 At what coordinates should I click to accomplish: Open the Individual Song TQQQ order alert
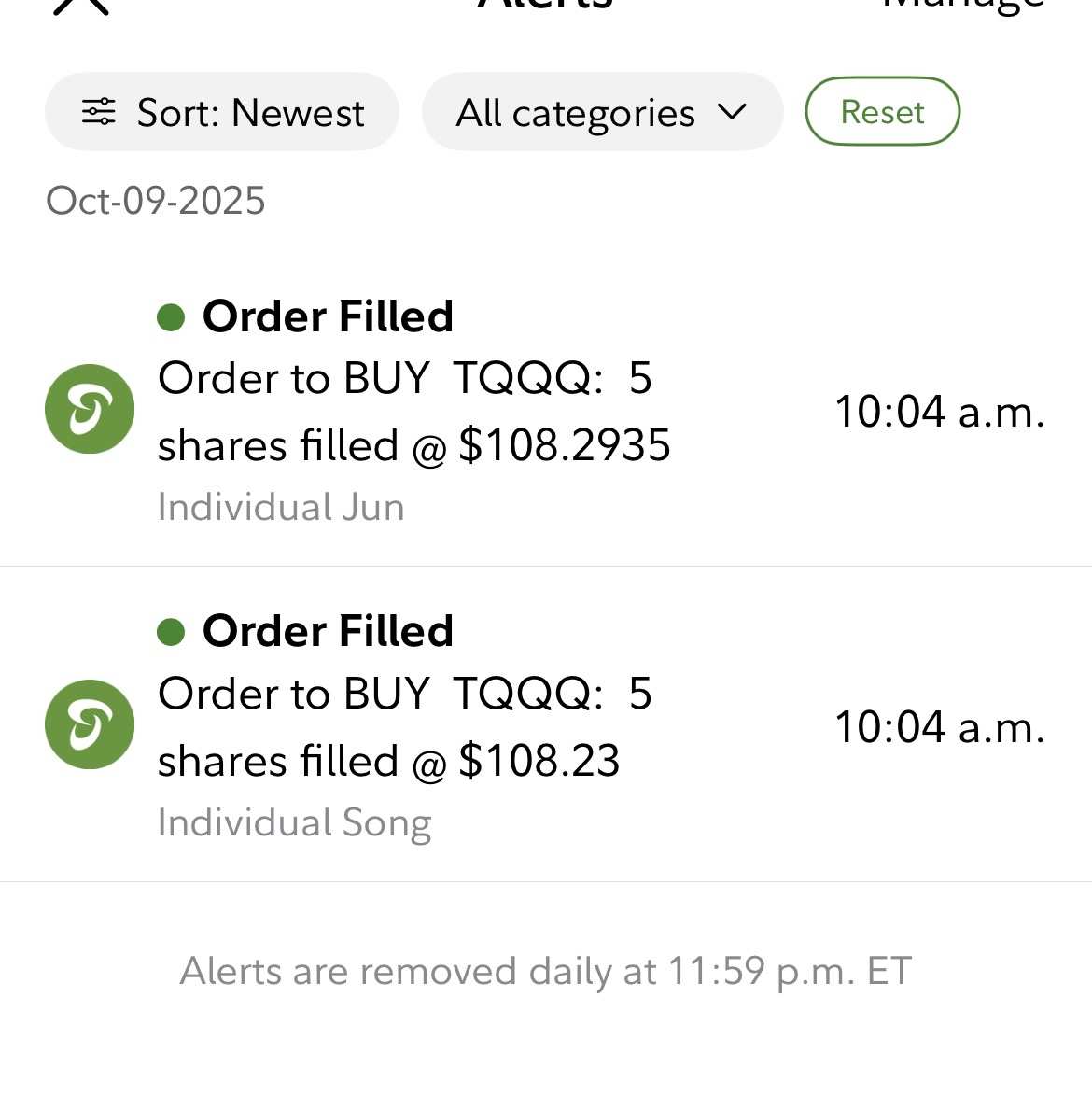click(x=545, y=726)
